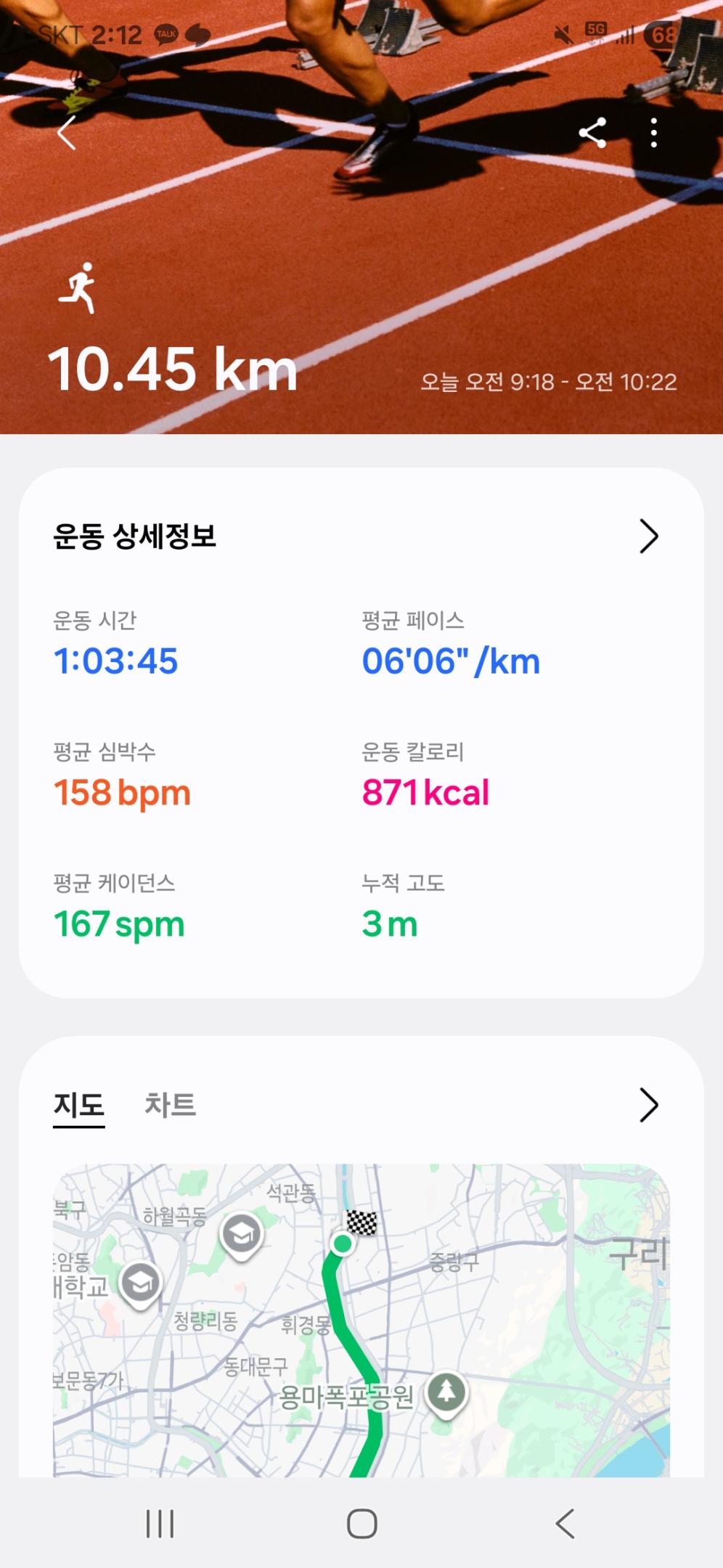The image size is (723, 1568).
Task: Open the full map via its chevron
Action: (648, 1106)
